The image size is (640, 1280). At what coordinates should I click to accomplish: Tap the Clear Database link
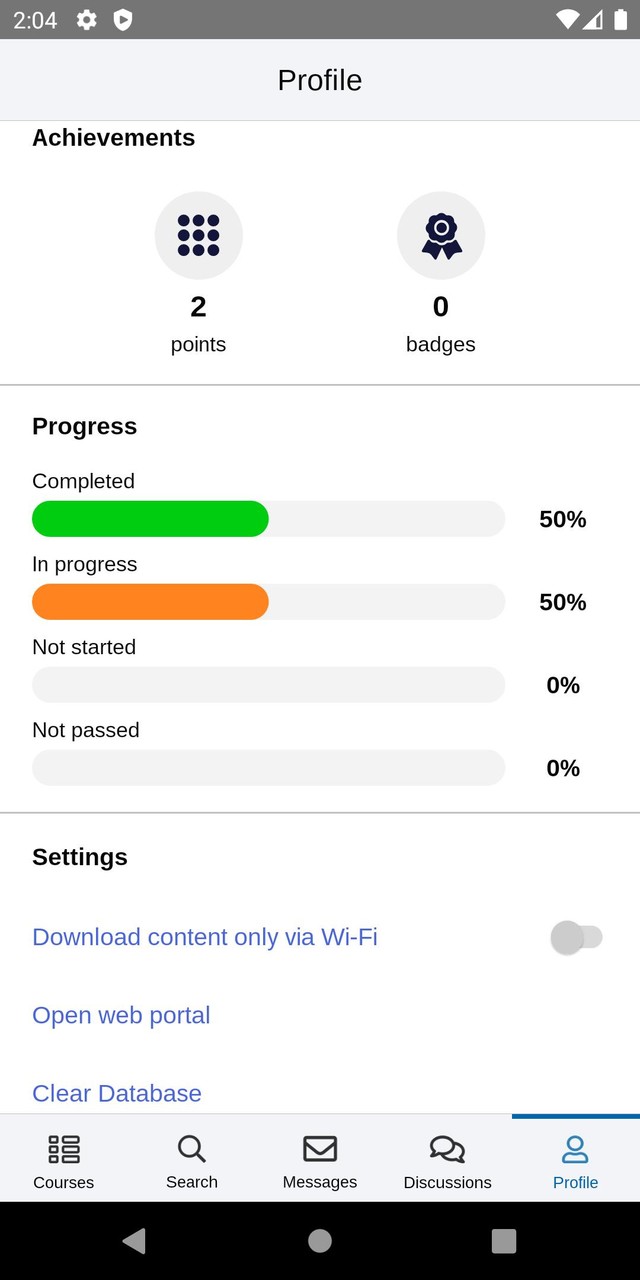pyautogui.click(x=117, y=1093)
